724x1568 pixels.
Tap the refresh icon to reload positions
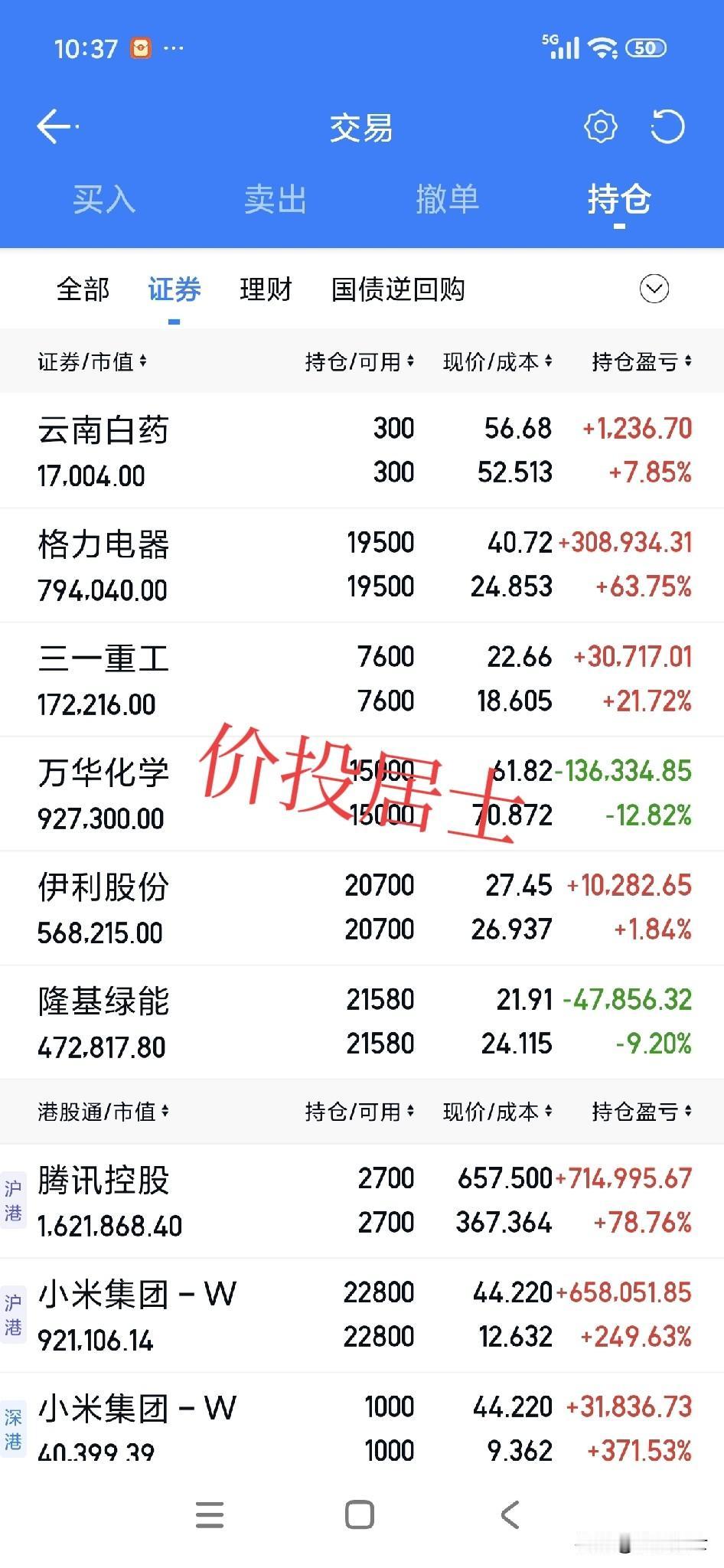pos(669,126)
